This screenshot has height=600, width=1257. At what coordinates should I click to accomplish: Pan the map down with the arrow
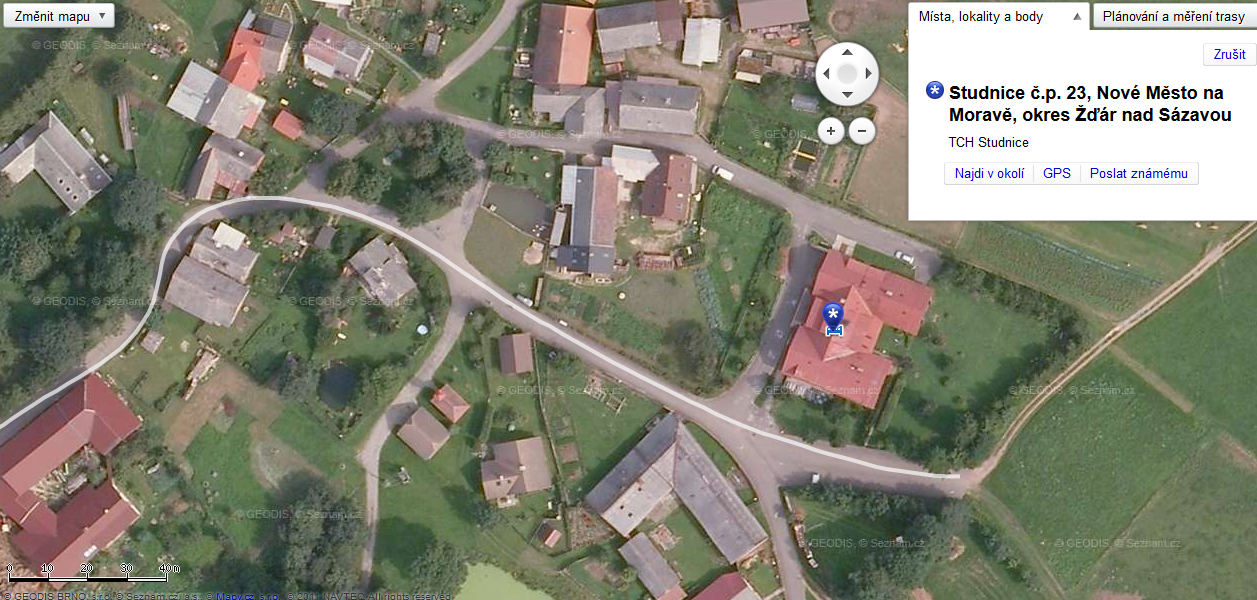pyautogui.click(x=847, y=95)
